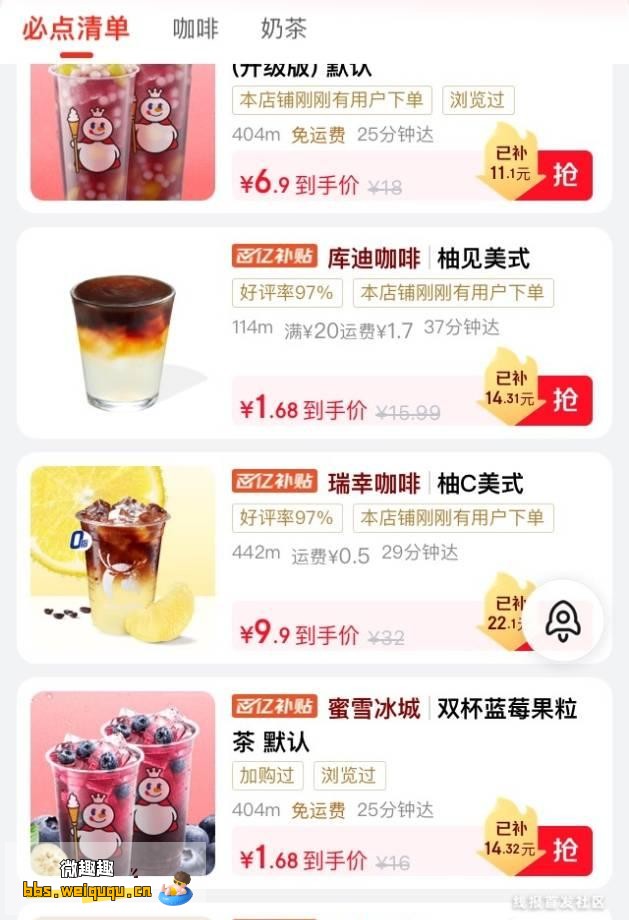Grab the ¥6.9 deal with 抢
The width and height of the screenshot is (629, 920).
[x=565, y=175]
